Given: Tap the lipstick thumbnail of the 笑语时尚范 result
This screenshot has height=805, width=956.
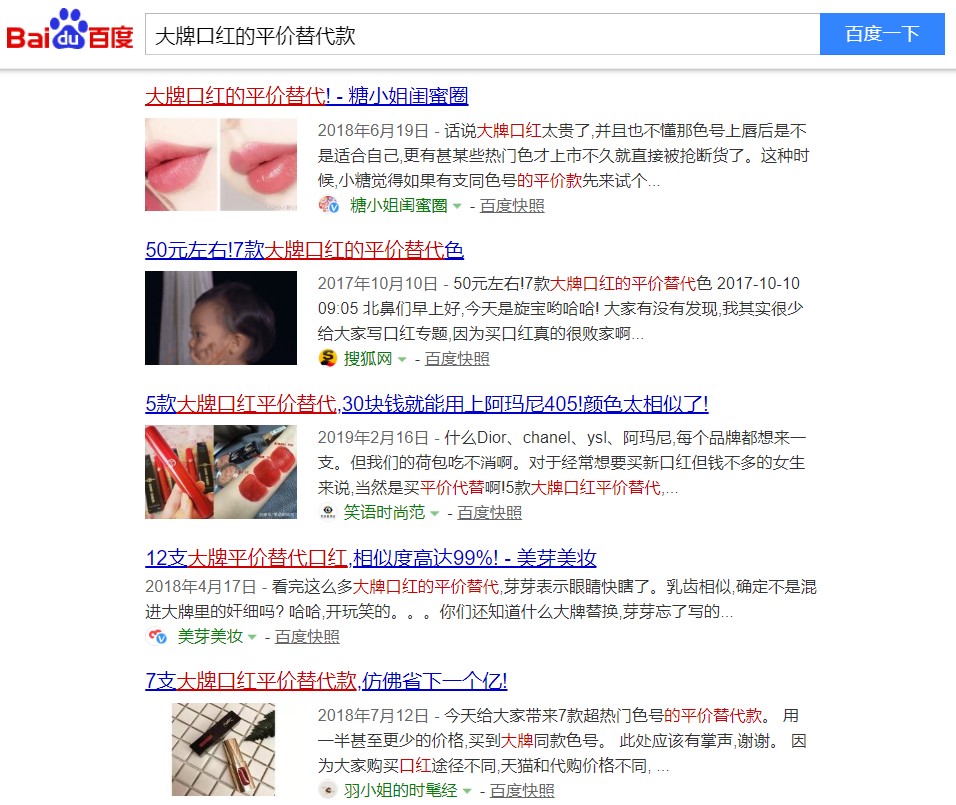Looking at the screenshot, I should (221, 472).
